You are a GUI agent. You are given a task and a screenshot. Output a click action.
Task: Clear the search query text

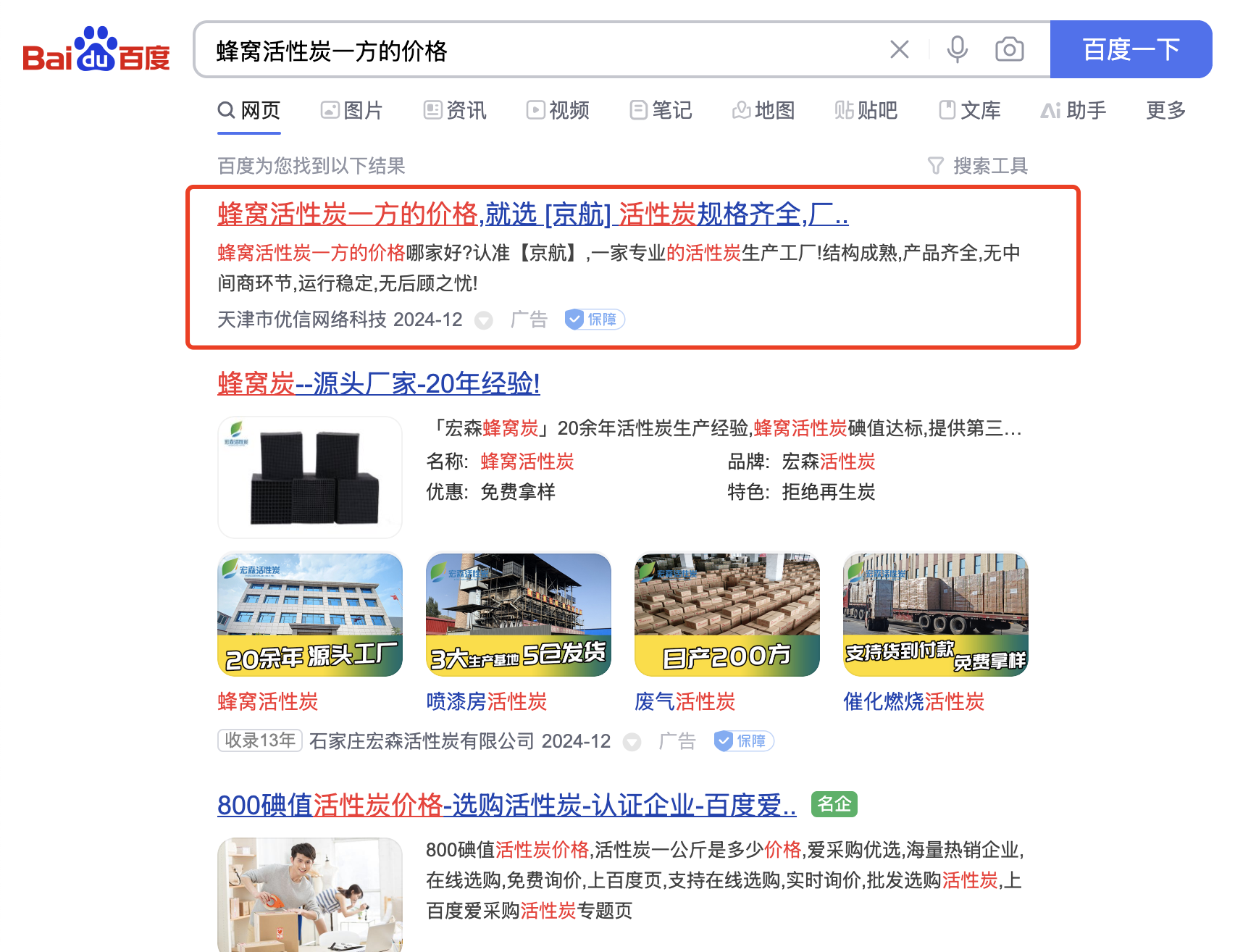(x=899, y=49)
